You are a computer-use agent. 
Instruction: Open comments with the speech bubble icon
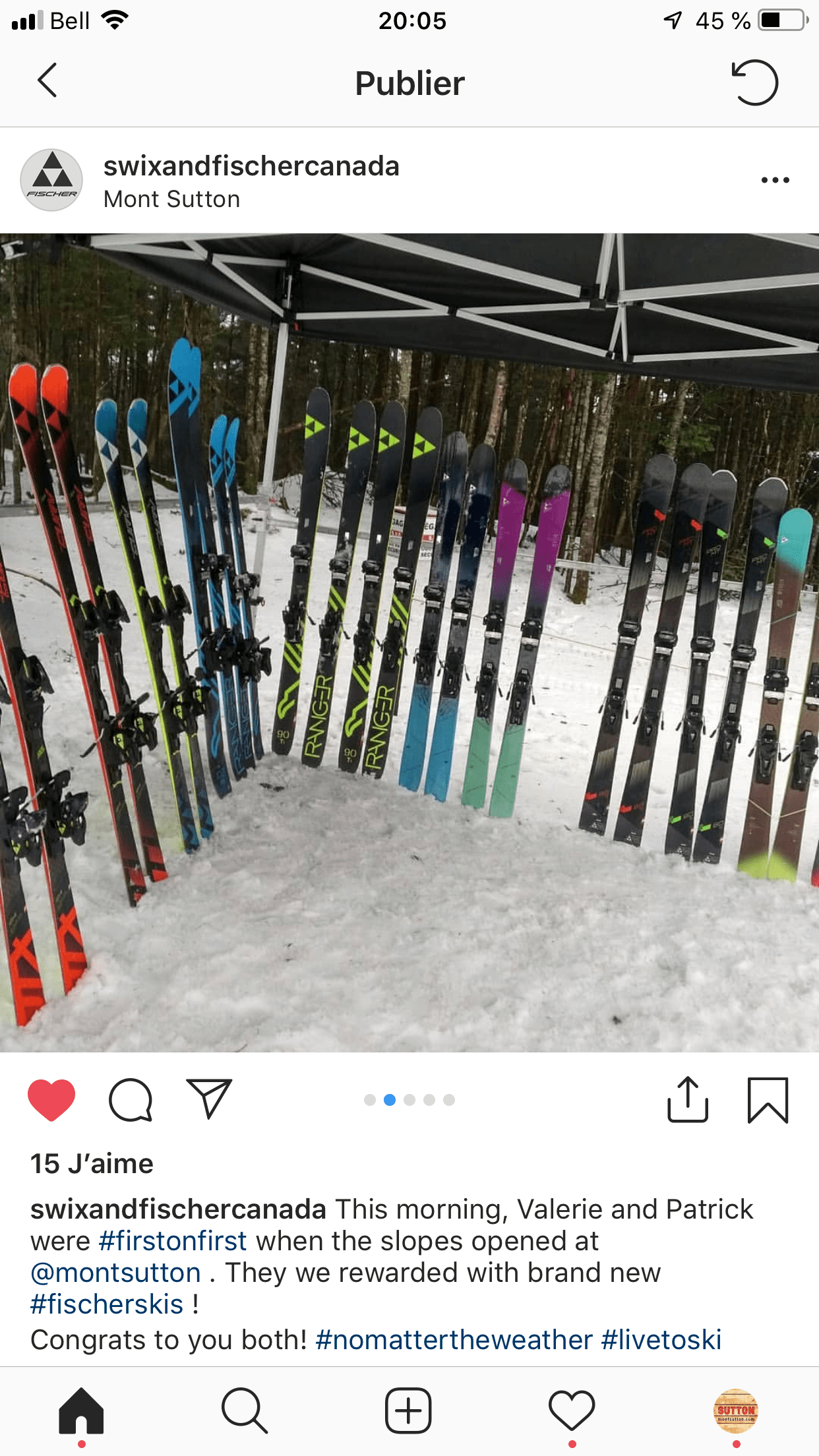[131, 1099]
